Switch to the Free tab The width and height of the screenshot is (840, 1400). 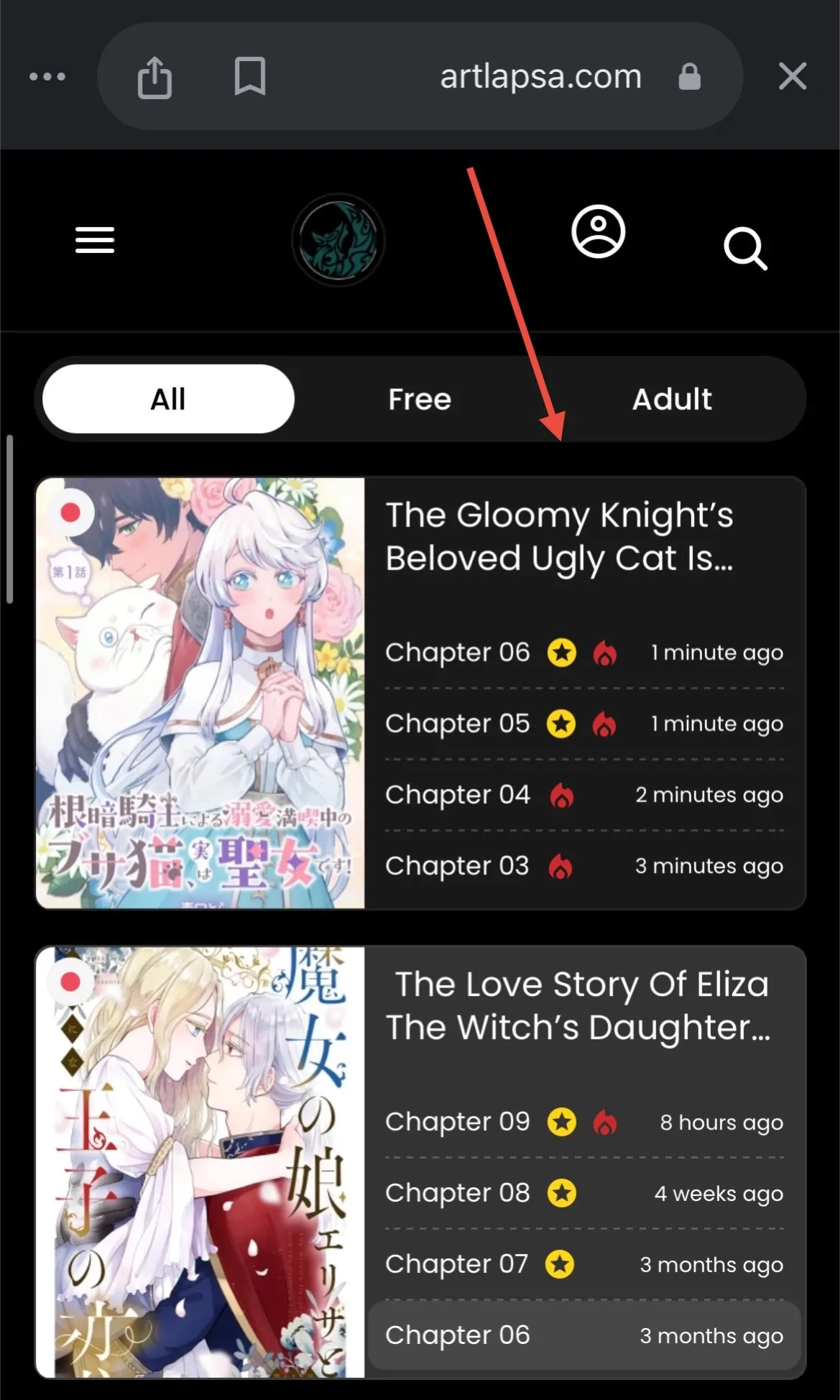coord(420,399)
